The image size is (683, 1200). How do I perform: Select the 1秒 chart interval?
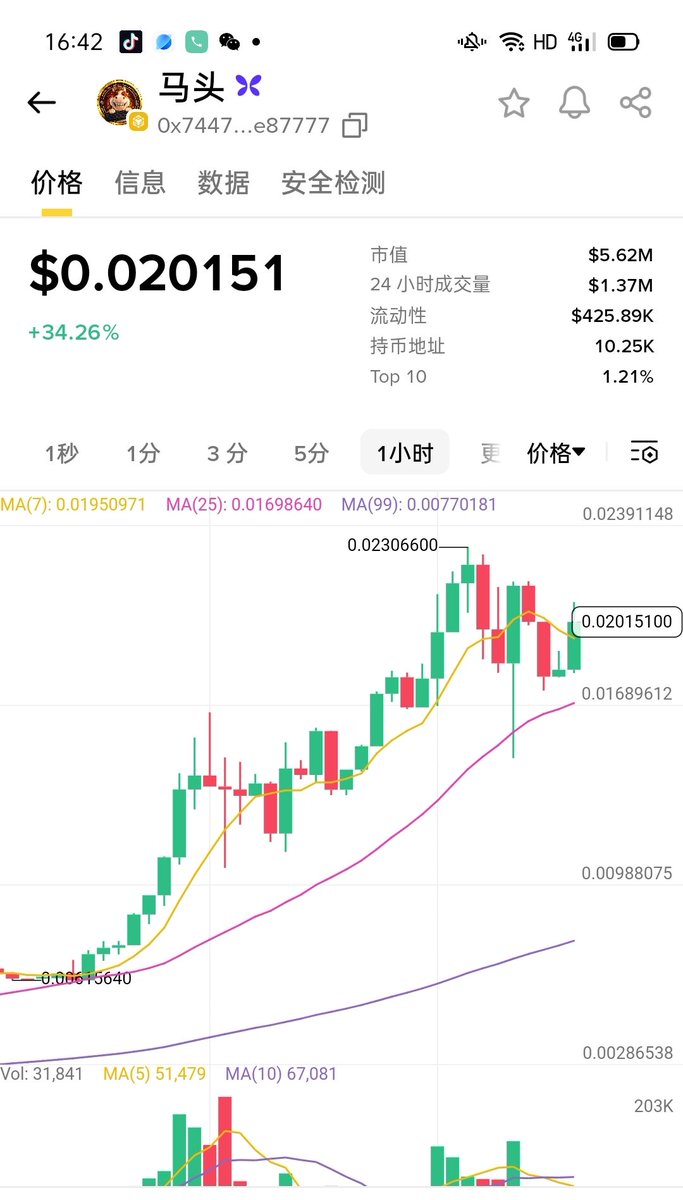click(61, 453)
